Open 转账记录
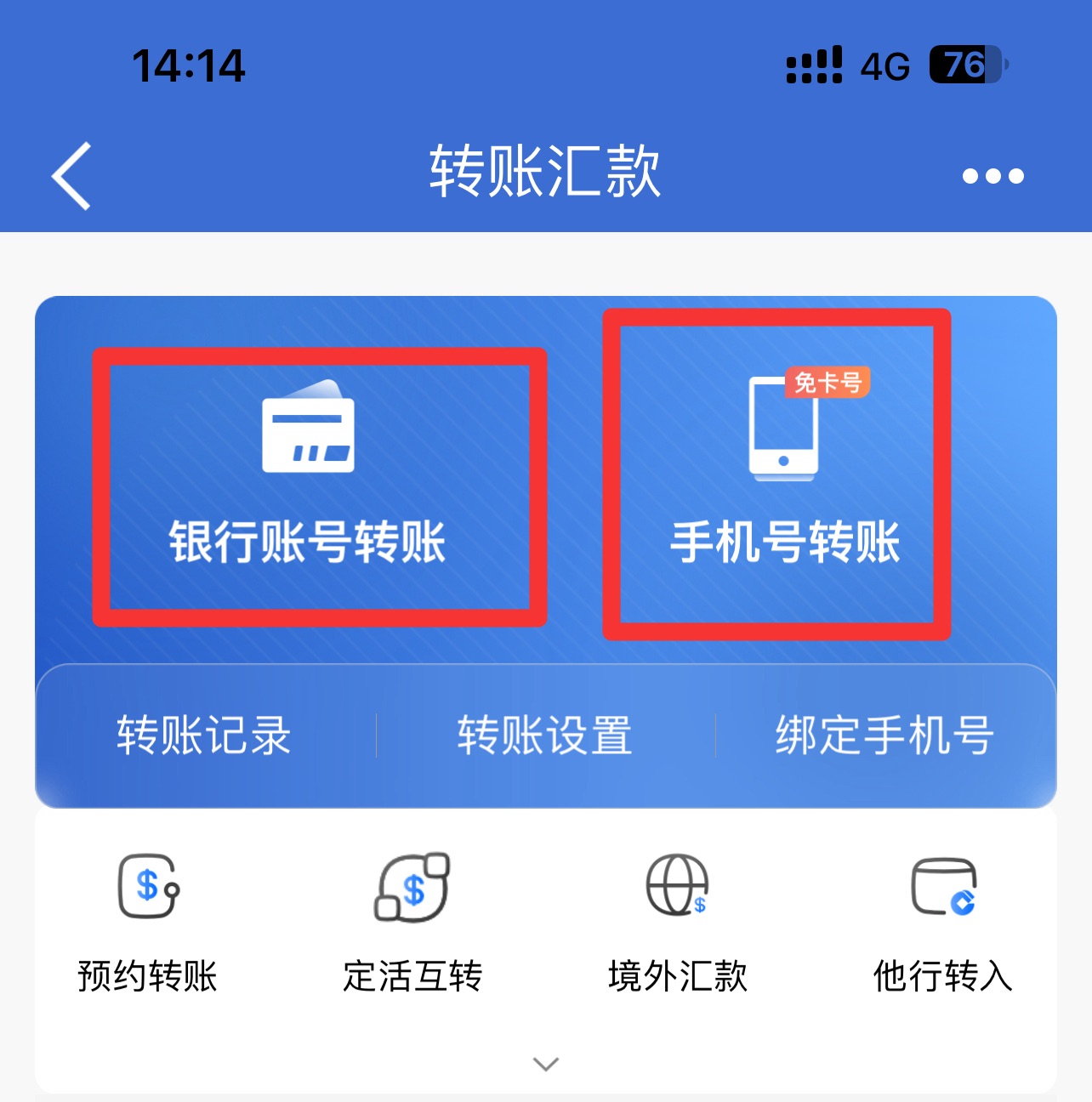Viewport: 1092px width, 1102px height. pyautogui.click(x=204, y=736)
